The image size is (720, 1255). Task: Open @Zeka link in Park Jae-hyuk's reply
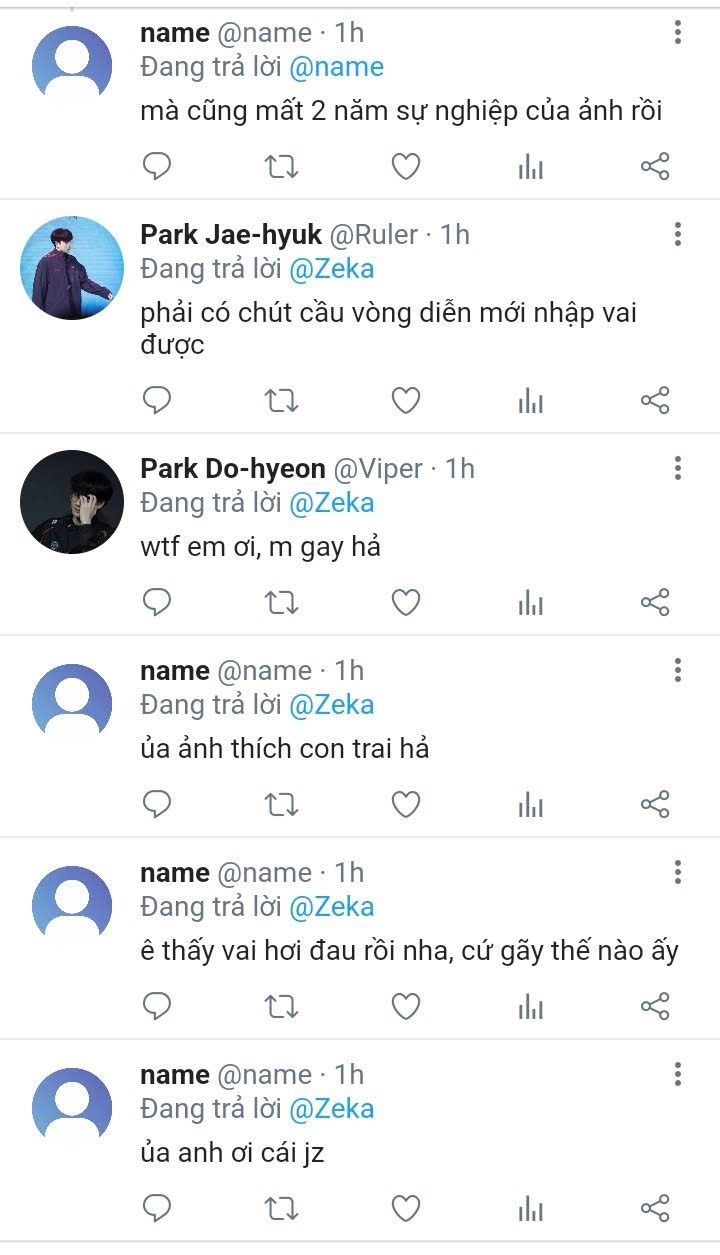pos(331,268)
